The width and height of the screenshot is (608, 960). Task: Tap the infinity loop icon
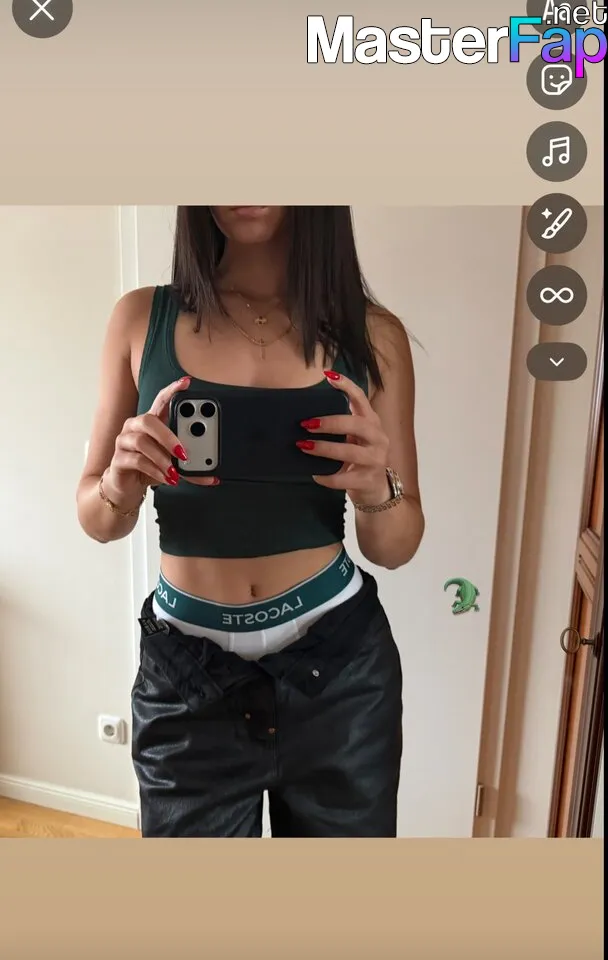tap(556, 295)
